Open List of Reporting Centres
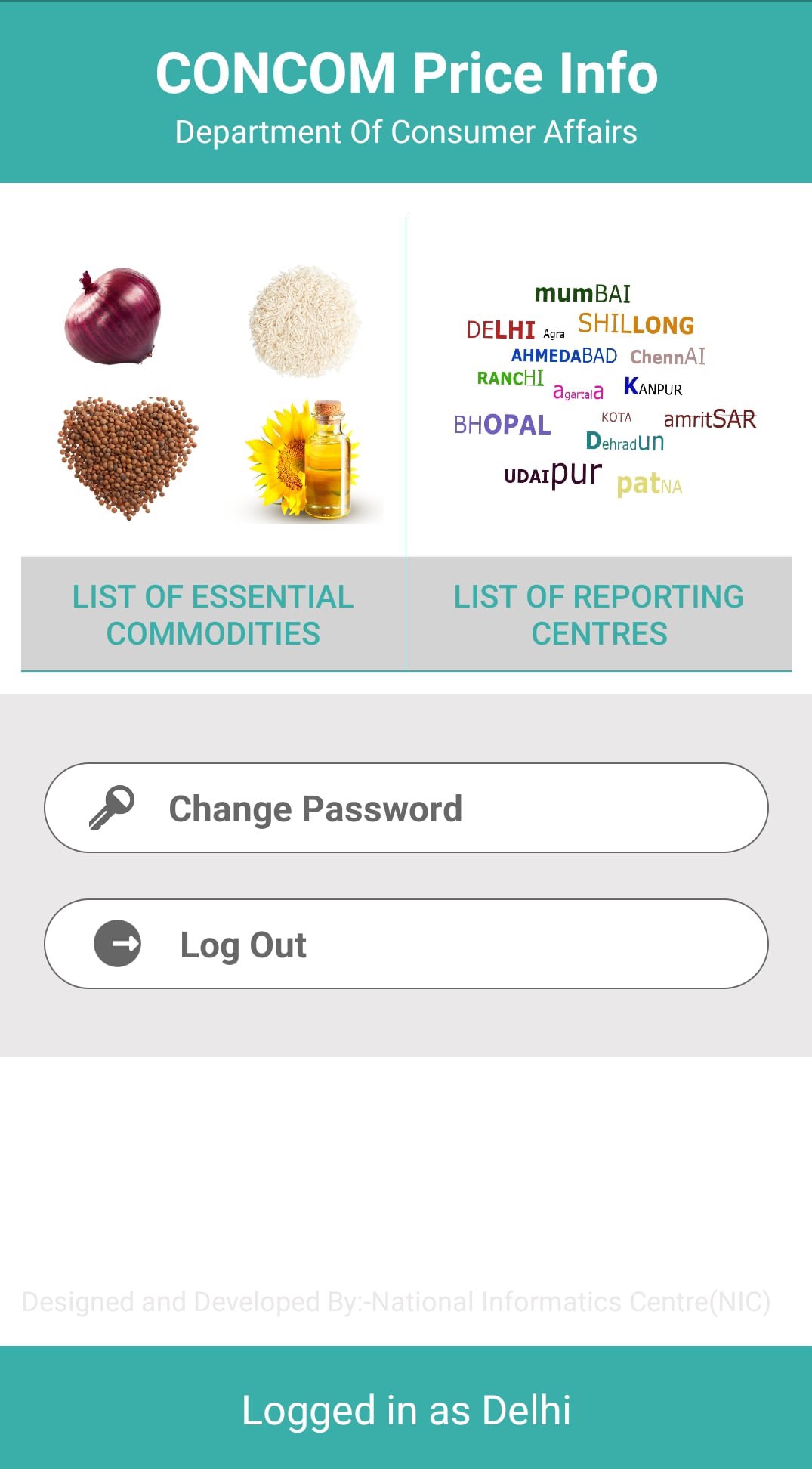This screenshot has height=1469, width=812. 599,614
